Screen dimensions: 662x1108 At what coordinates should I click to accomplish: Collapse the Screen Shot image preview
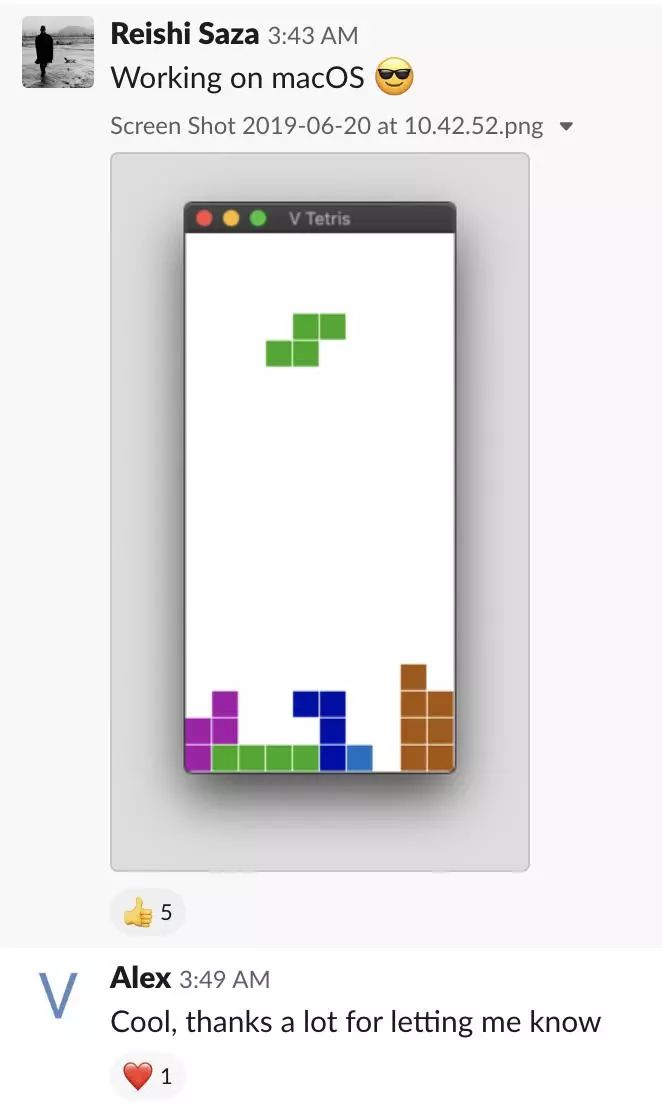(x=567, y=127)
